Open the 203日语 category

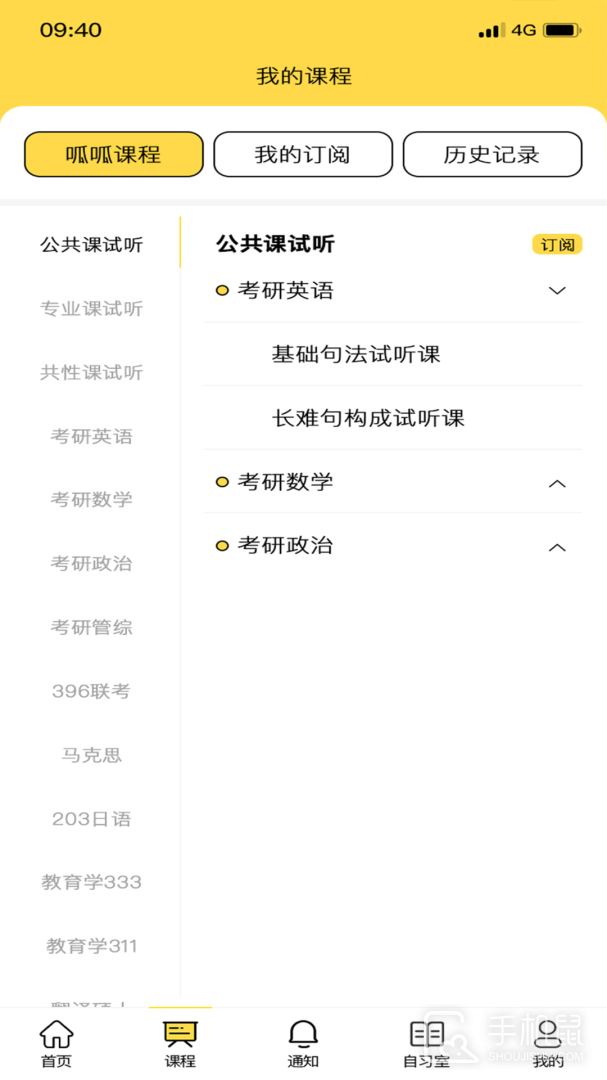(91, 820)
